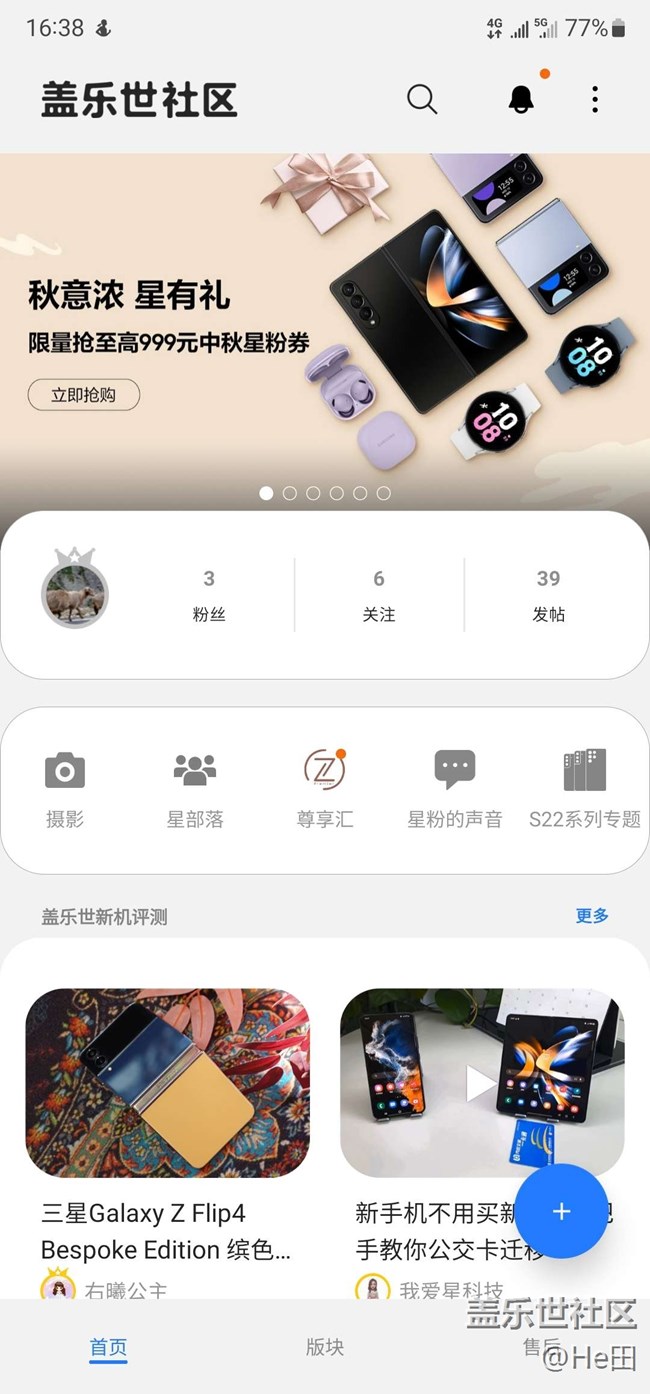Create a new post with plus button
The width and height of the screenshot is (650, 1394).
click(562, 1212)
